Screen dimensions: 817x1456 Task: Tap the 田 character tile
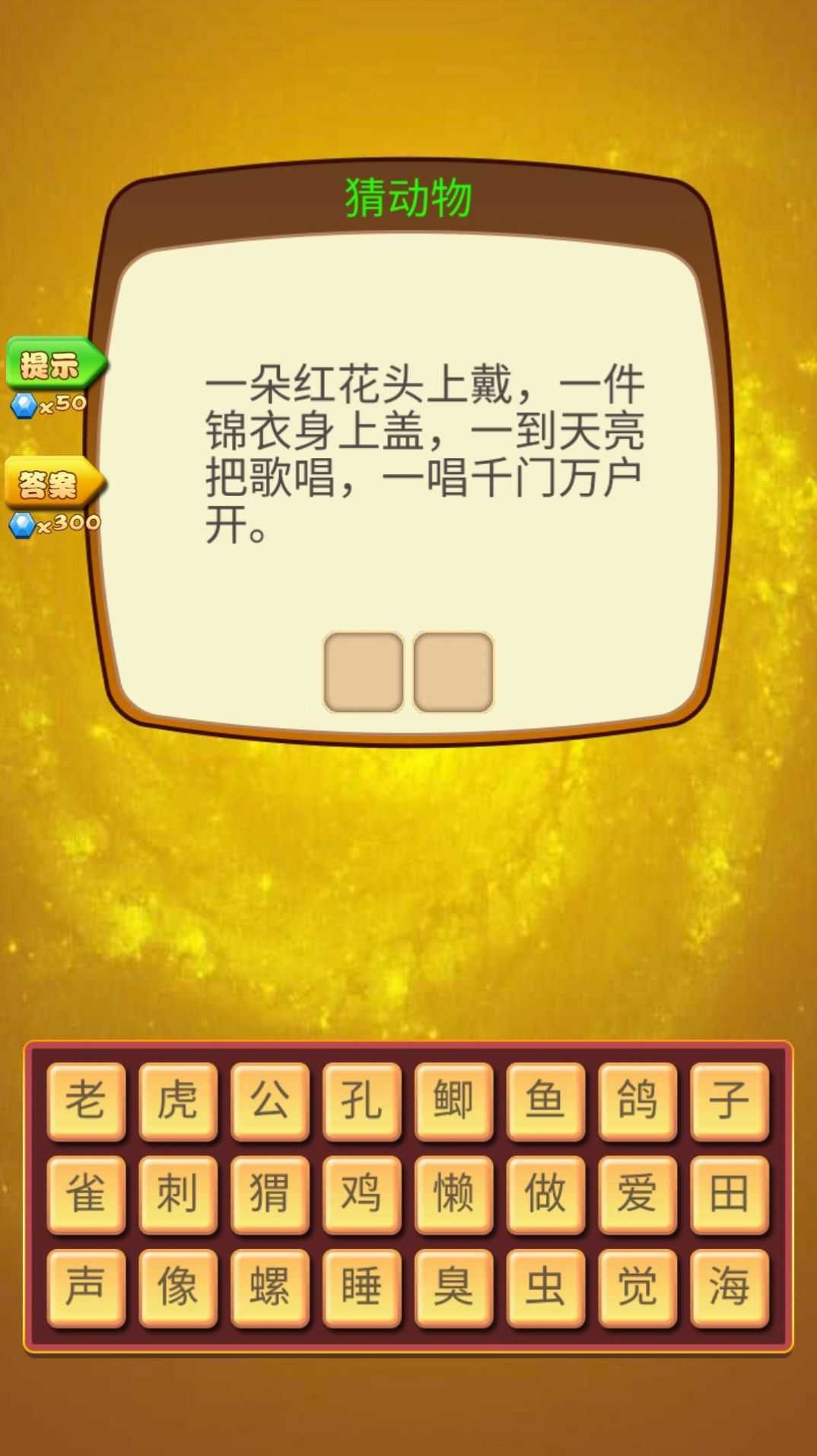tap(730, 1193)
